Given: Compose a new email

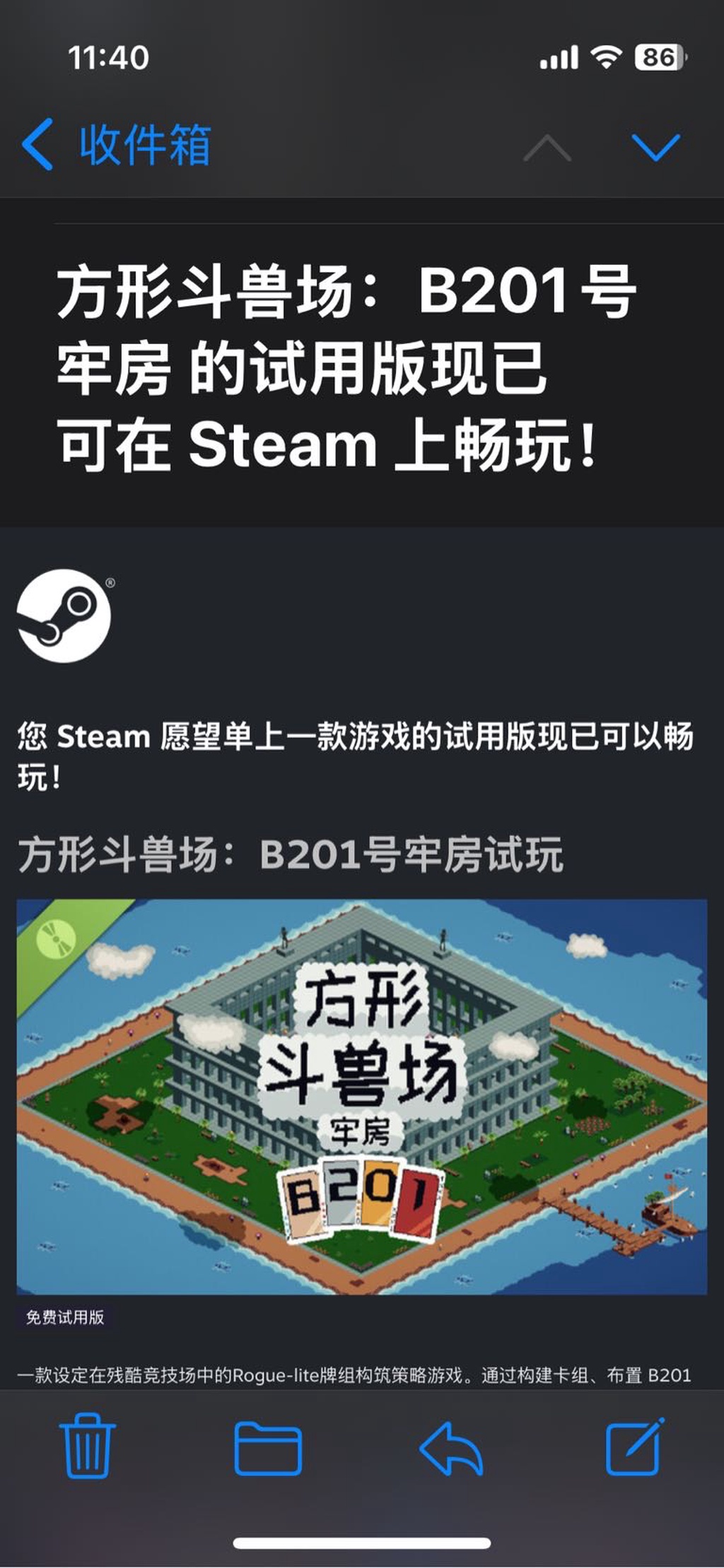Looking at the screenshot, I should (634, 1445).
